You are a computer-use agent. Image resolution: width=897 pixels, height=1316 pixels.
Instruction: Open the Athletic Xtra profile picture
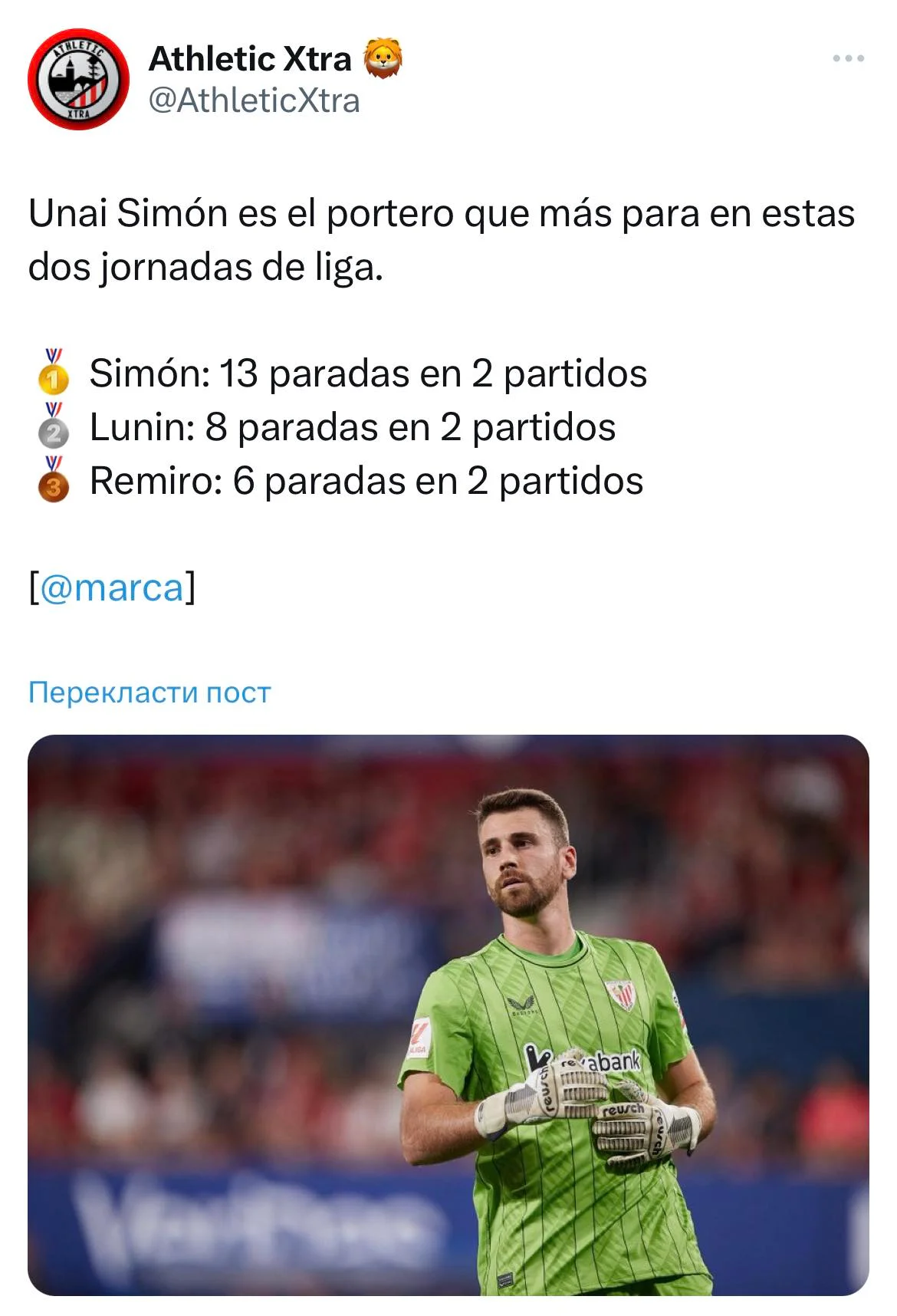click(x=78, y=79)
